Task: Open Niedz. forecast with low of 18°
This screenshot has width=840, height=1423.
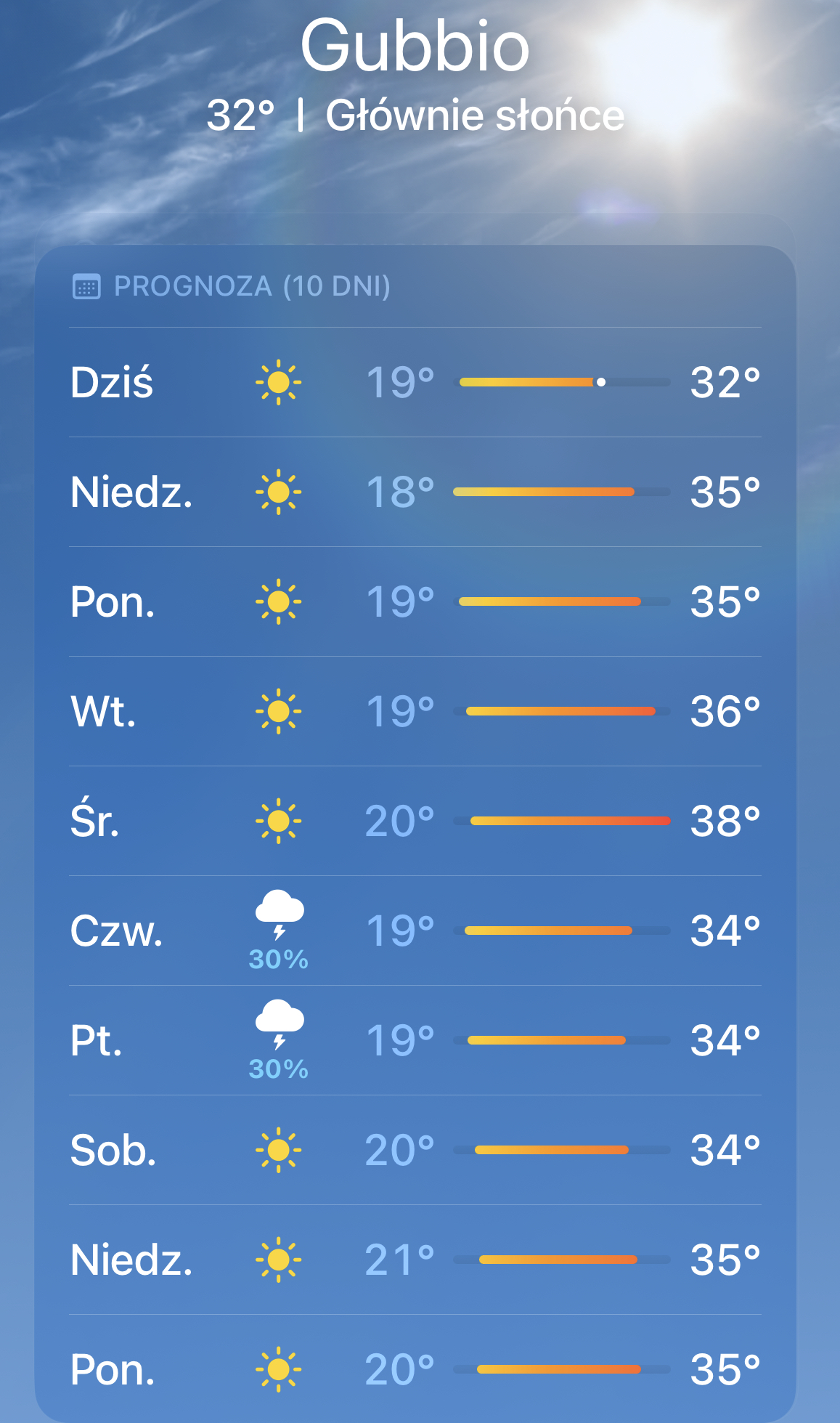Action: click(415, 492)
